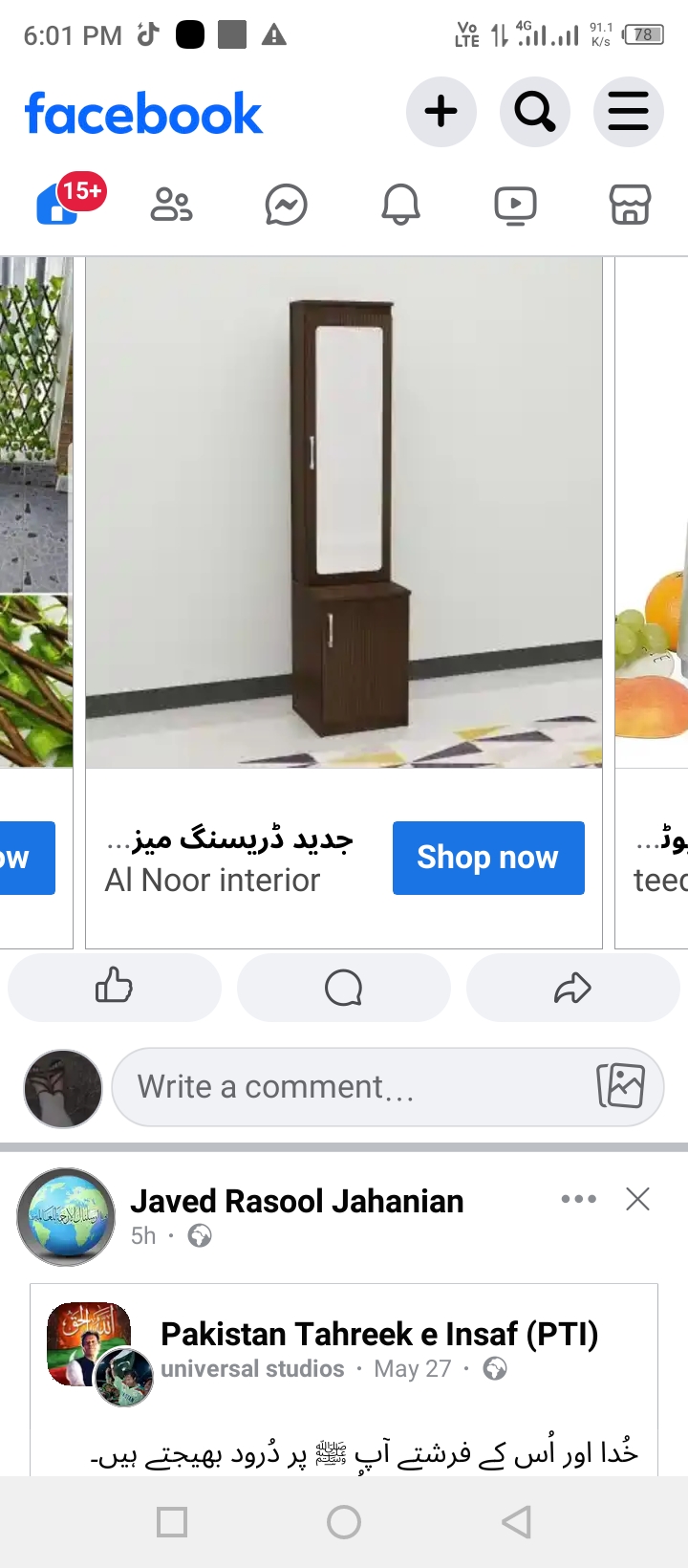Open the Marketplace tab
Image resolution: width=688 pixels, height=1568 pixels.
click(x=630, y=205)
